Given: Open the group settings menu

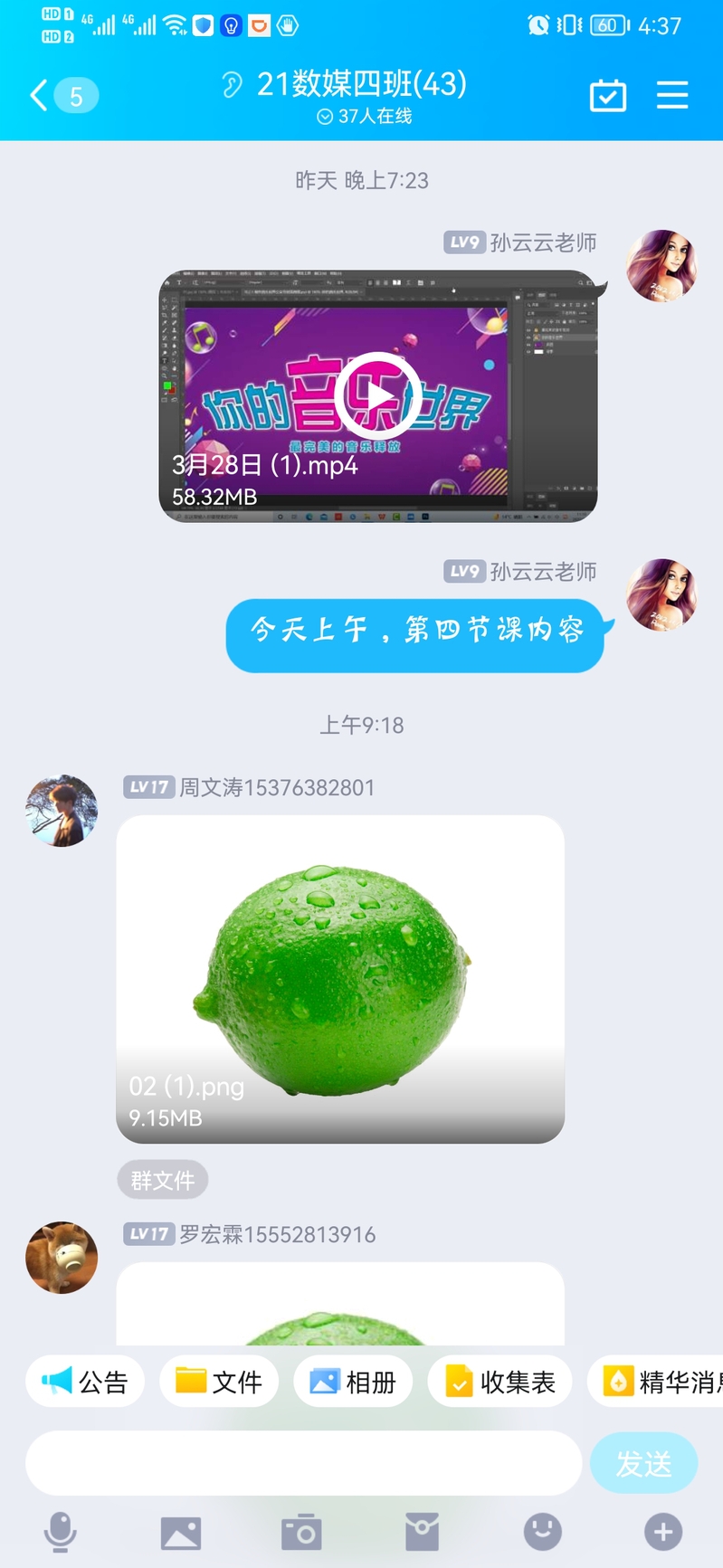Looking at the screenshot, I should 672,95.
